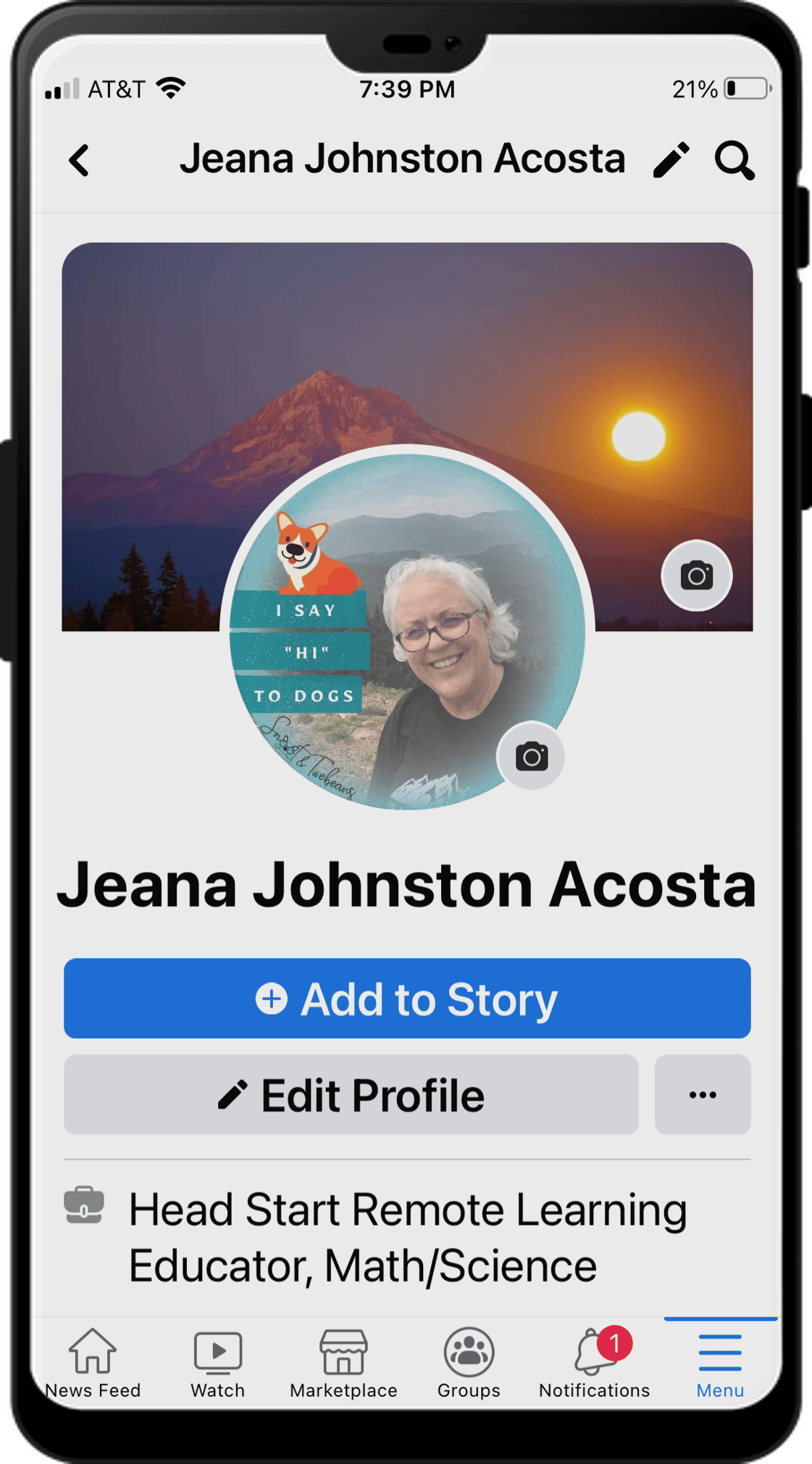Open Edit Profile
Image resolution: width=812 pixels, height=1464 pixels.
coord(351,1095)
